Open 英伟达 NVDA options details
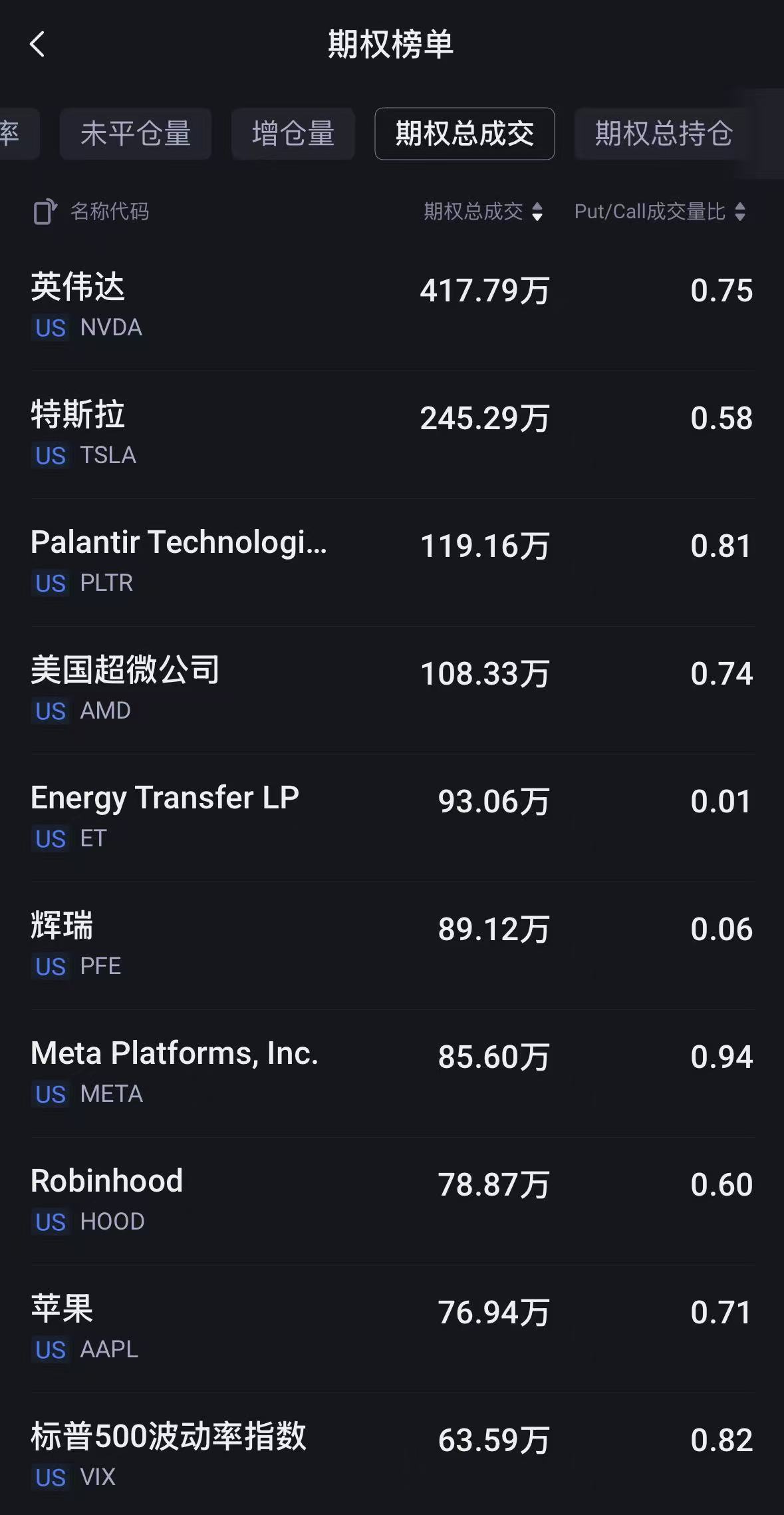 coord(392,306)
